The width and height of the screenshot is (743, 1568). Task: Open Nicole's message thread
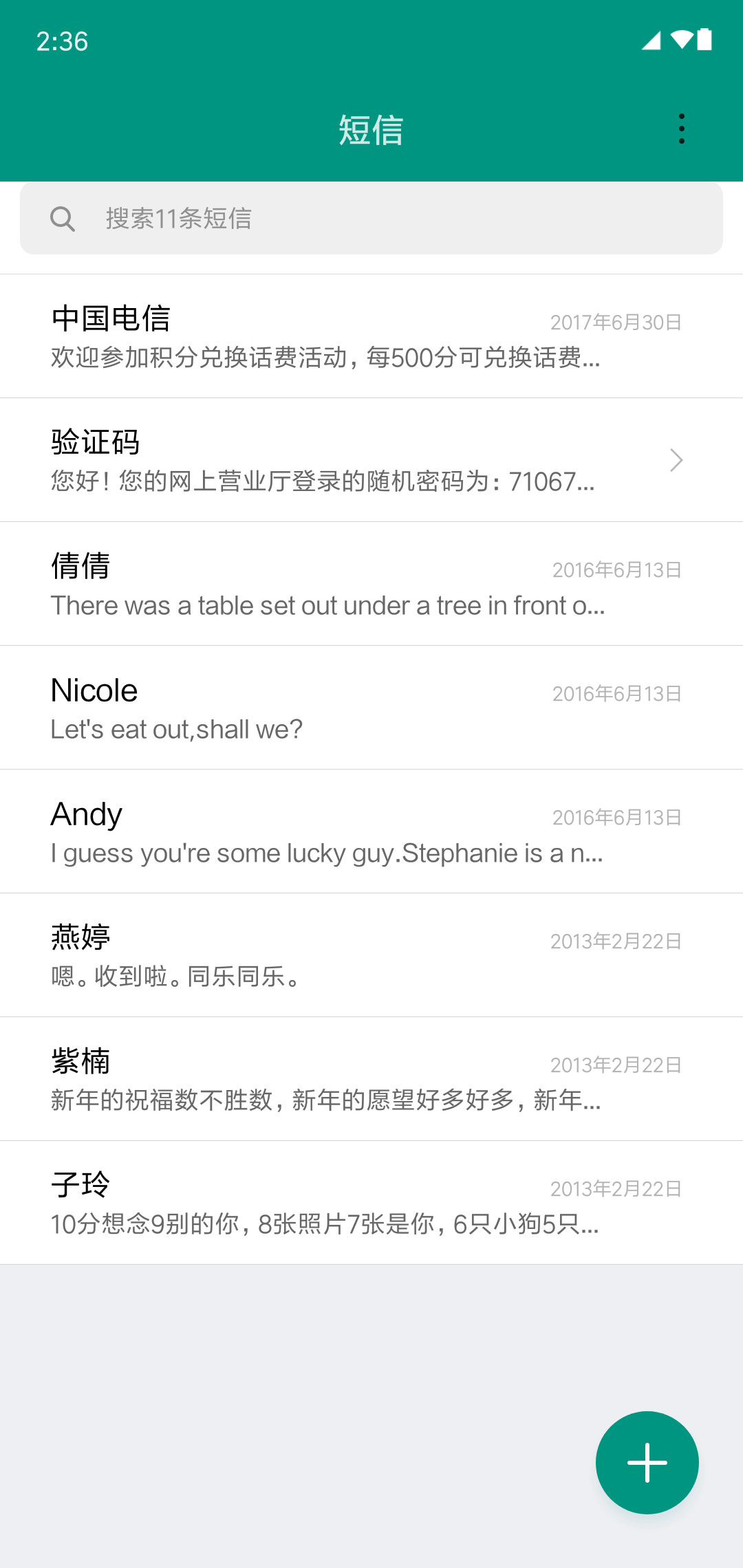[371, 708]
